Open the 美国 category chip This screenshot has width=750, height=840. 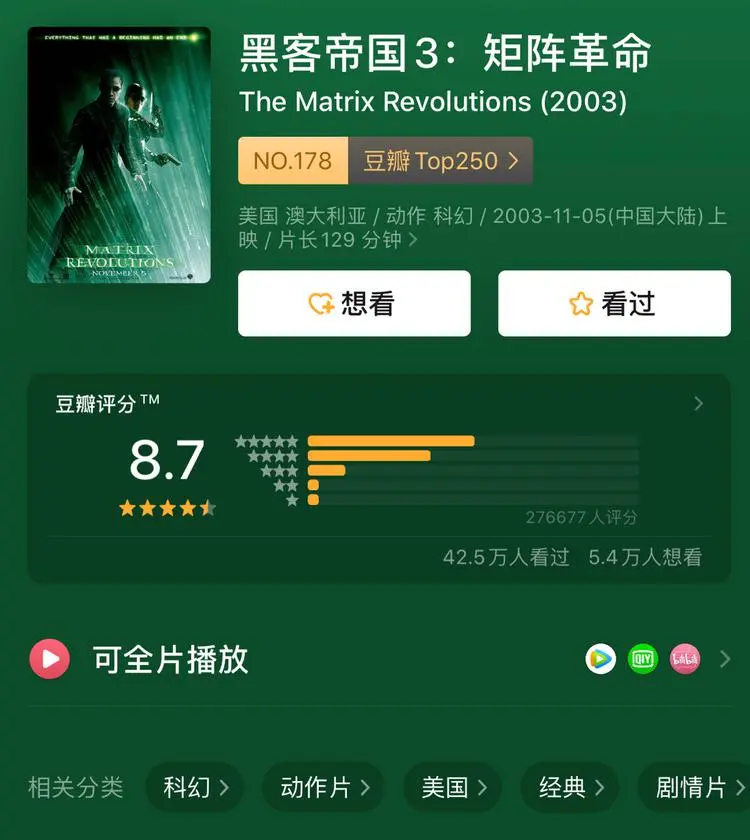pos(452,787)
